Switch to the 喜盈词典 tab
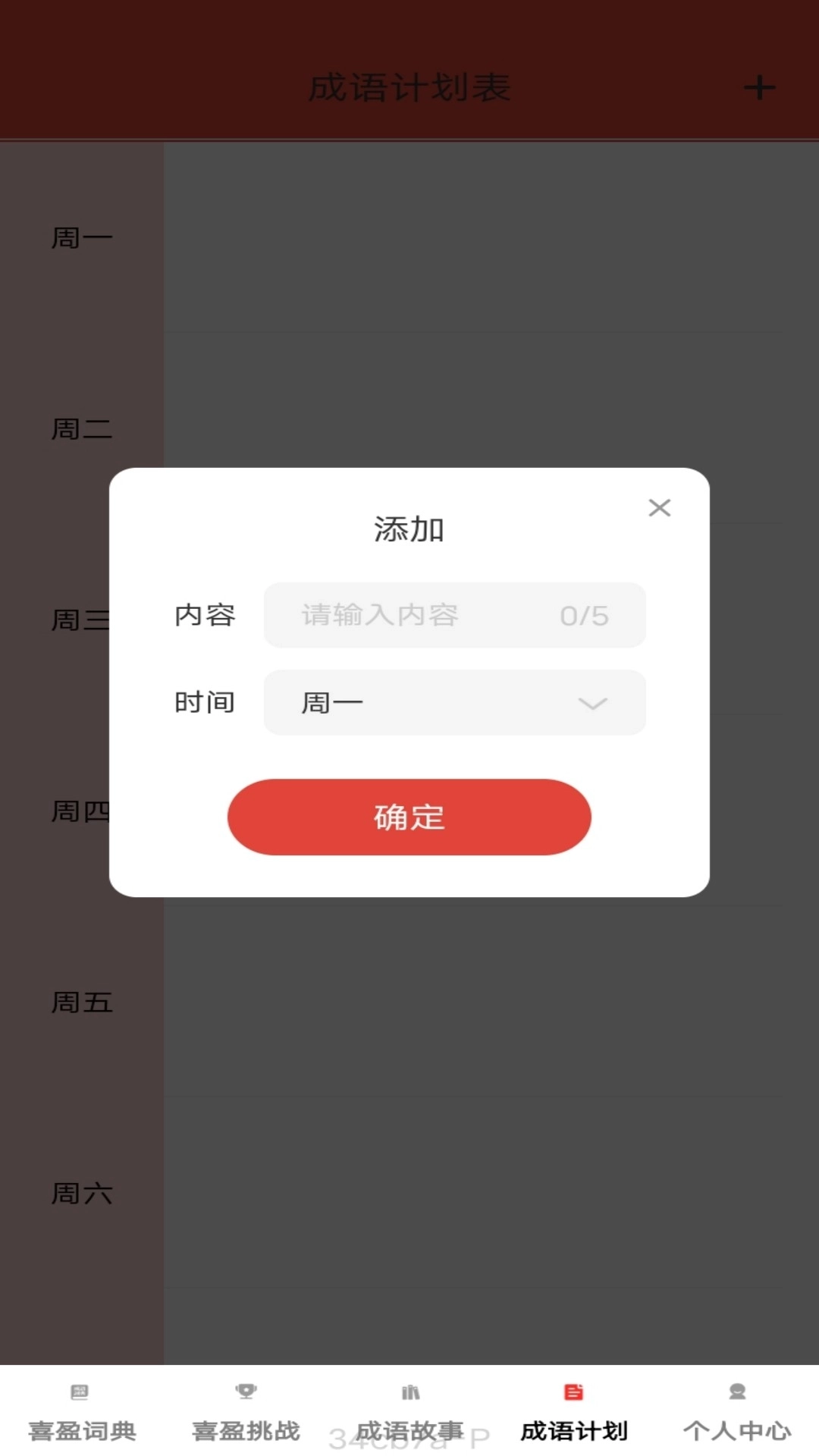Screen dimensions: 819x1456 [80, 1430]
